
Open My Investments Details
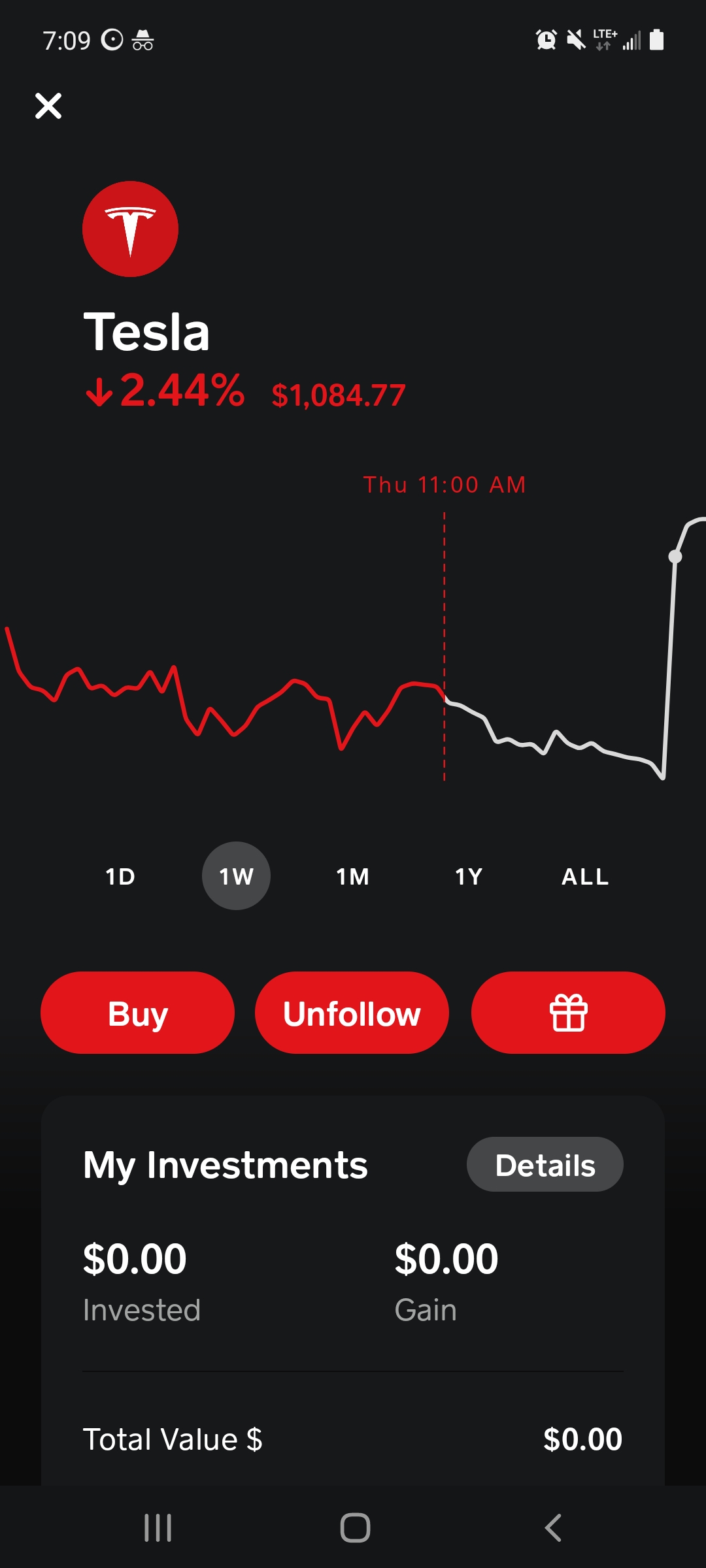pos(545,1165)
